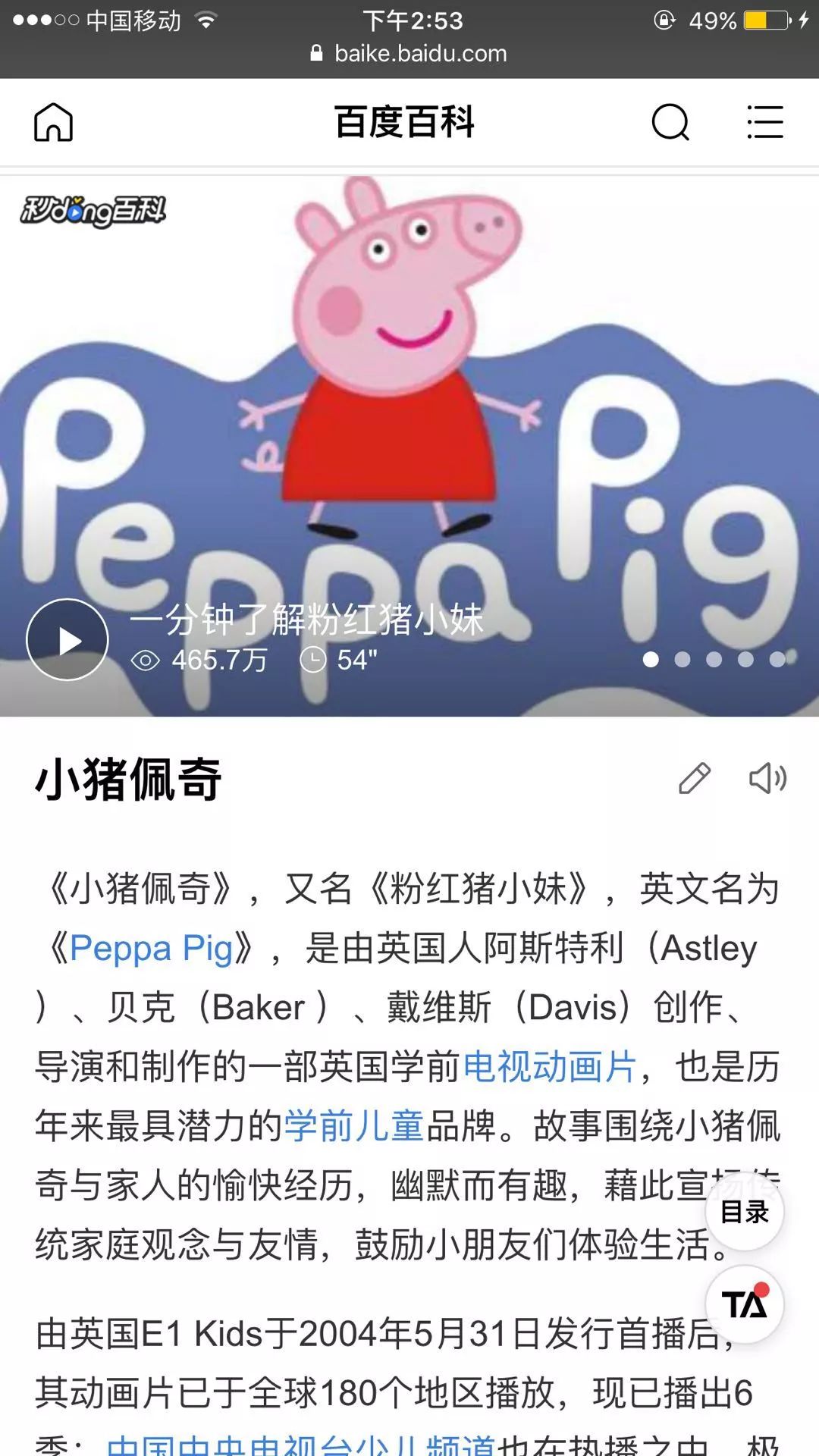Open the 学前儿童 link
Screen dimensions: 819x1456
[x=354, y=1126]
